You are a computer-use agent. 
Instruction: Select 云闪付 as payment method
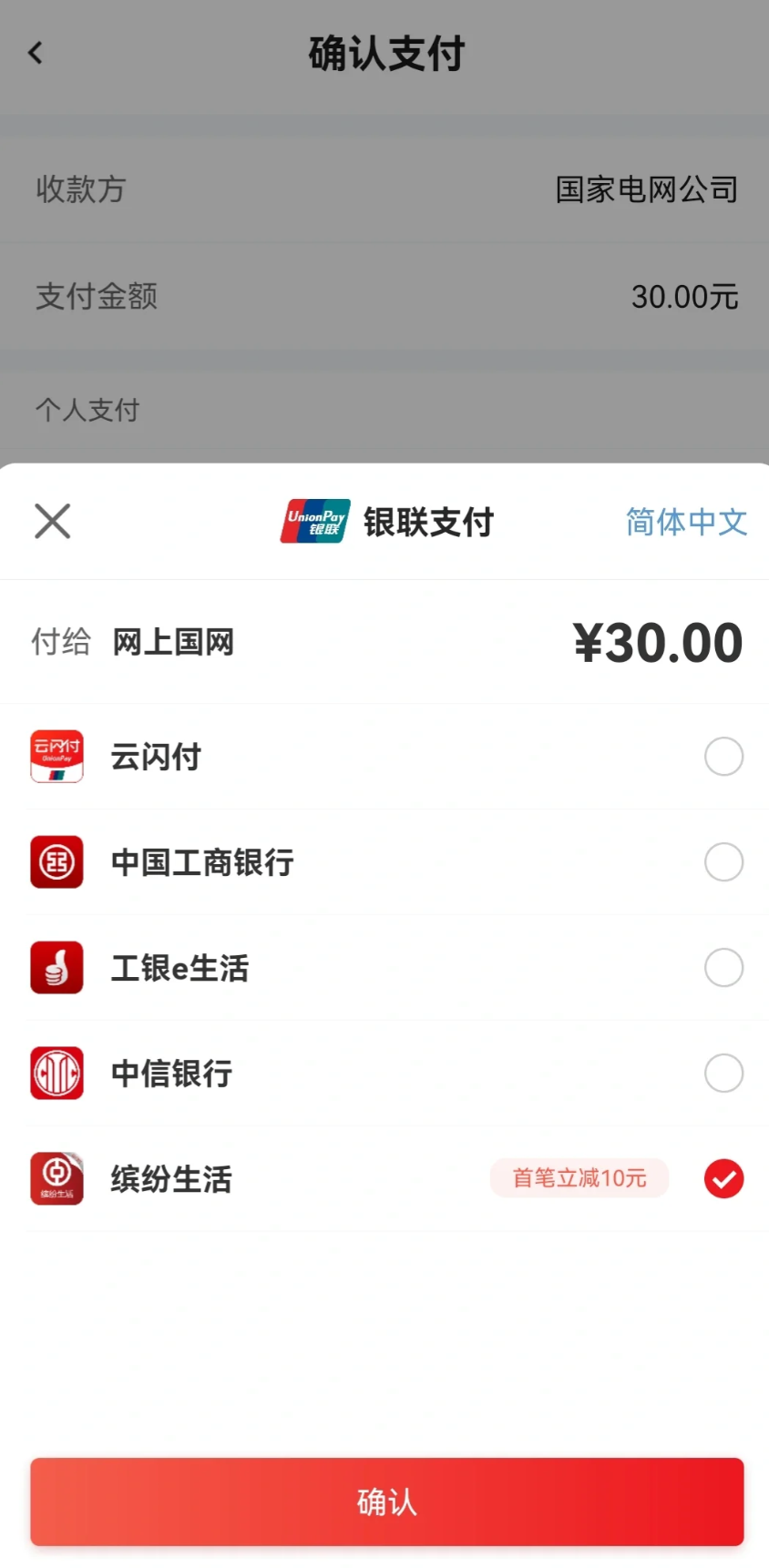(x=384, y=757)
